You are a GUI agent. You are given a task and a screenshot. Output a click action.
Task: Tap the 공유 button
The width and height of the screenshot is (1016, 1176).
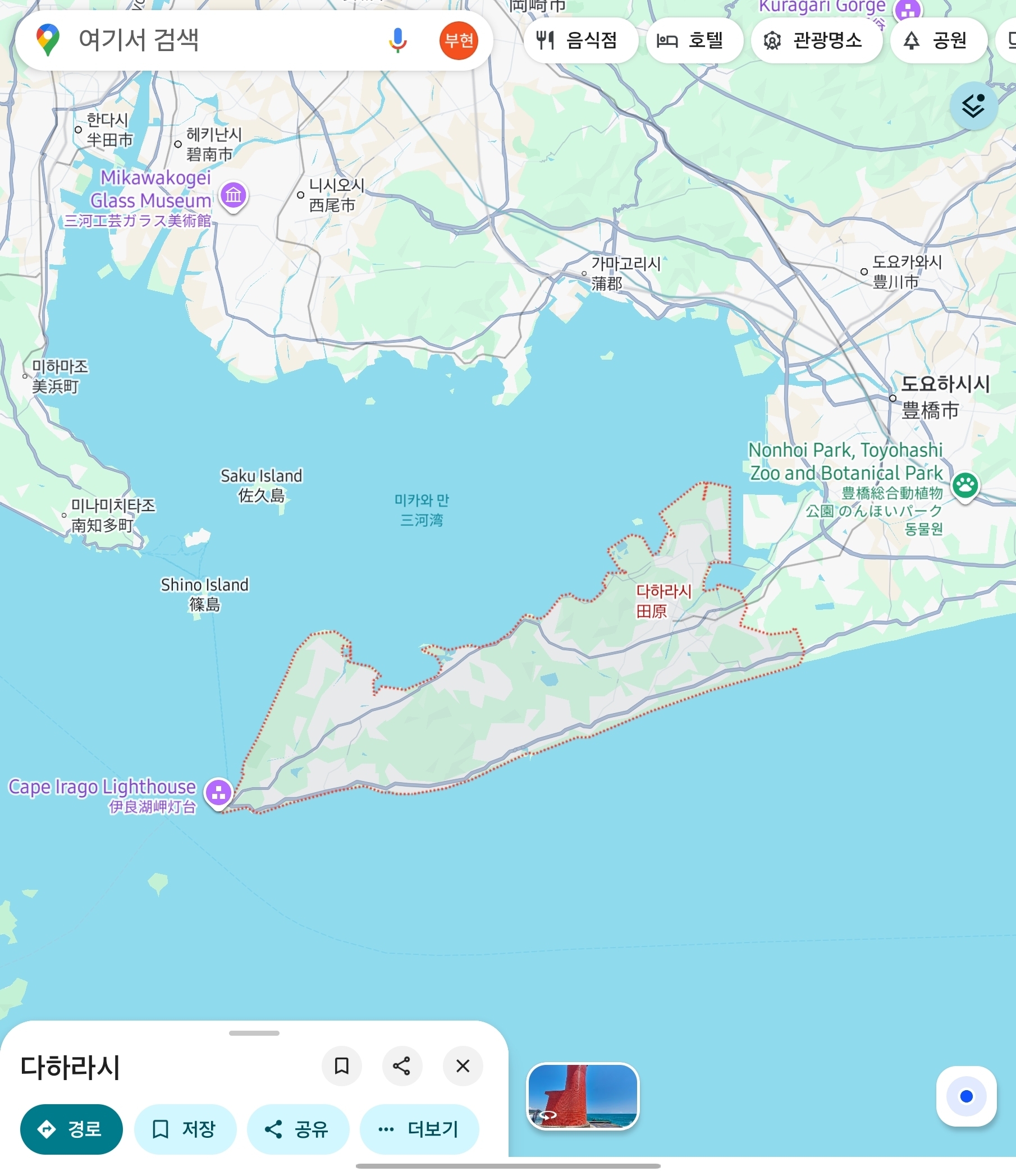pos(298,1129)
